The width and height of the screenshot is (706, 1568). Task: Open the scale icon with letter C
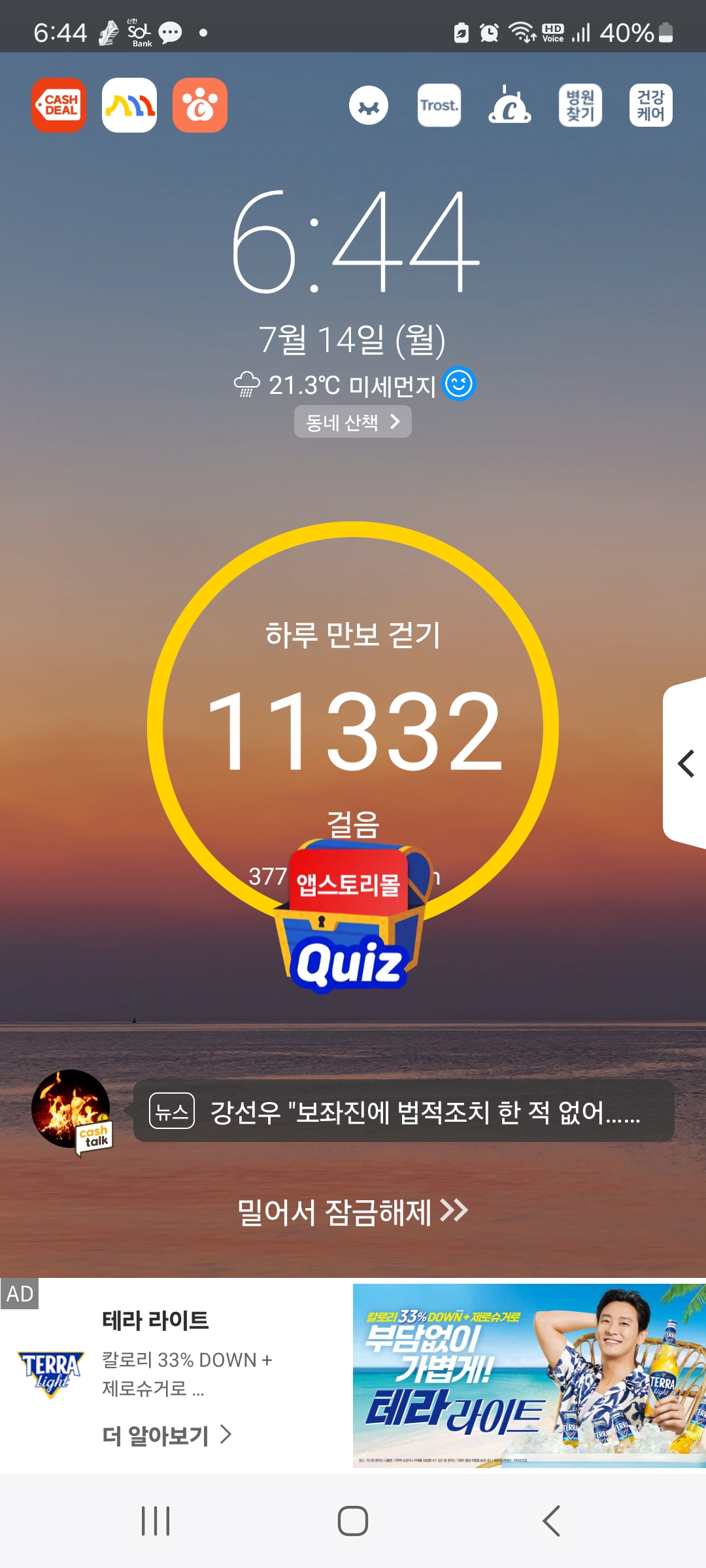[510, 105]
